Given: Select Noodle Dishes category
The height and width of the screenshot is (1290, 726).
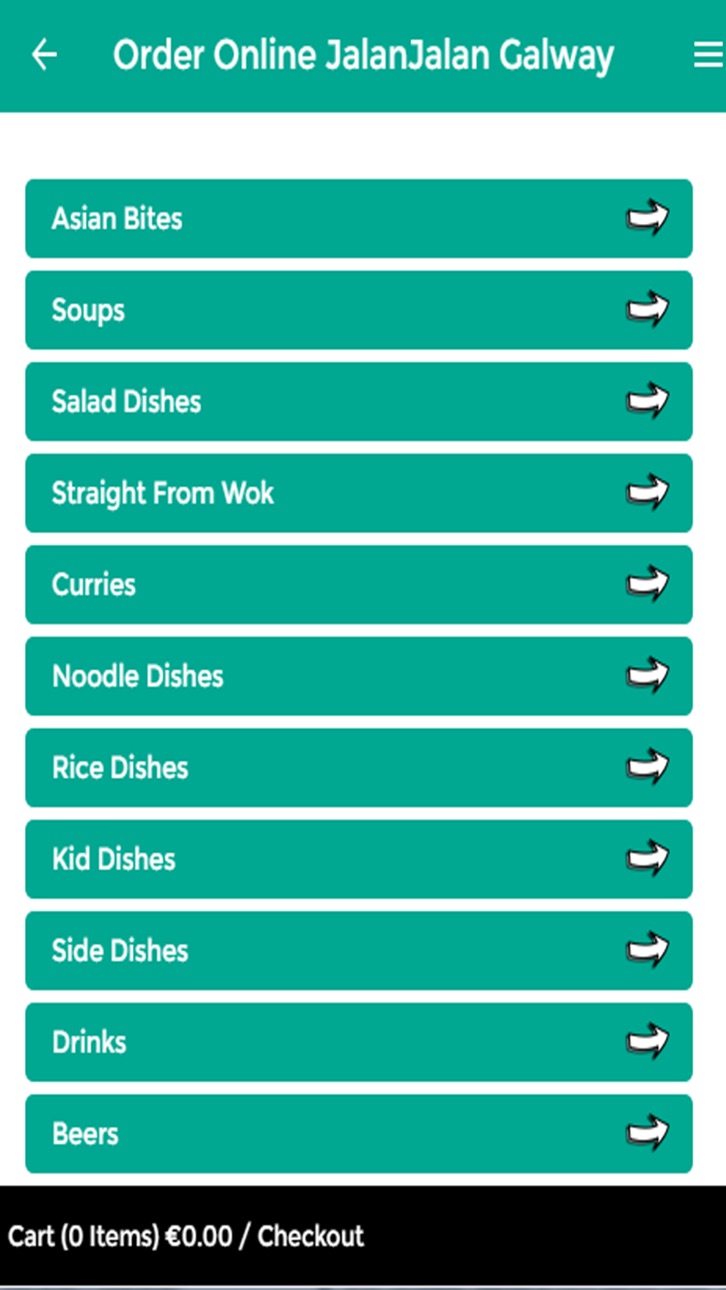Looking at the screenshot, I should click(359, 676).
